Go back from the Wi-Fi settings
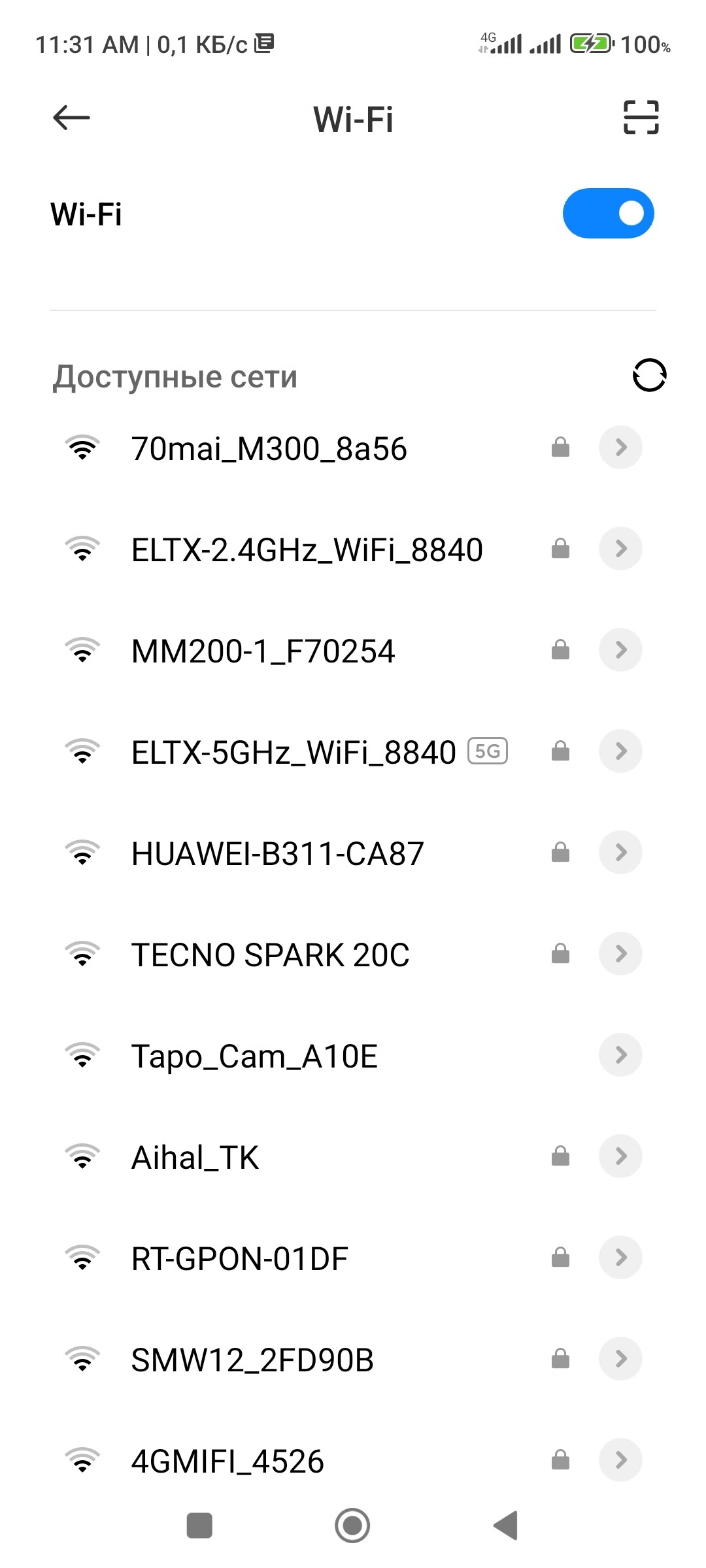 71,118
